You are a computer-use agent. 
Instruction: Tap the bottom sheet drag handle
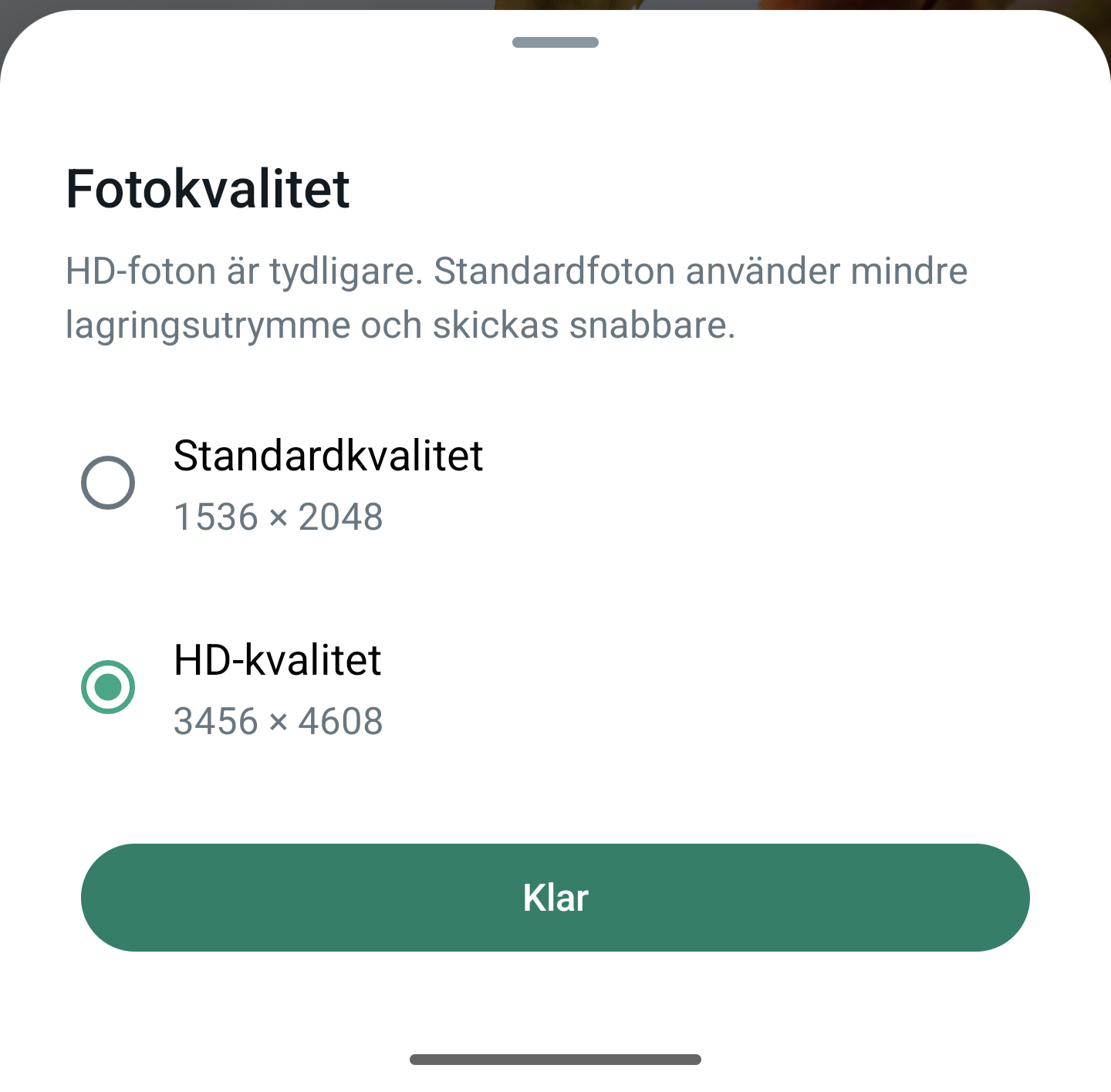pyautogui.click(x=555, y=42)
